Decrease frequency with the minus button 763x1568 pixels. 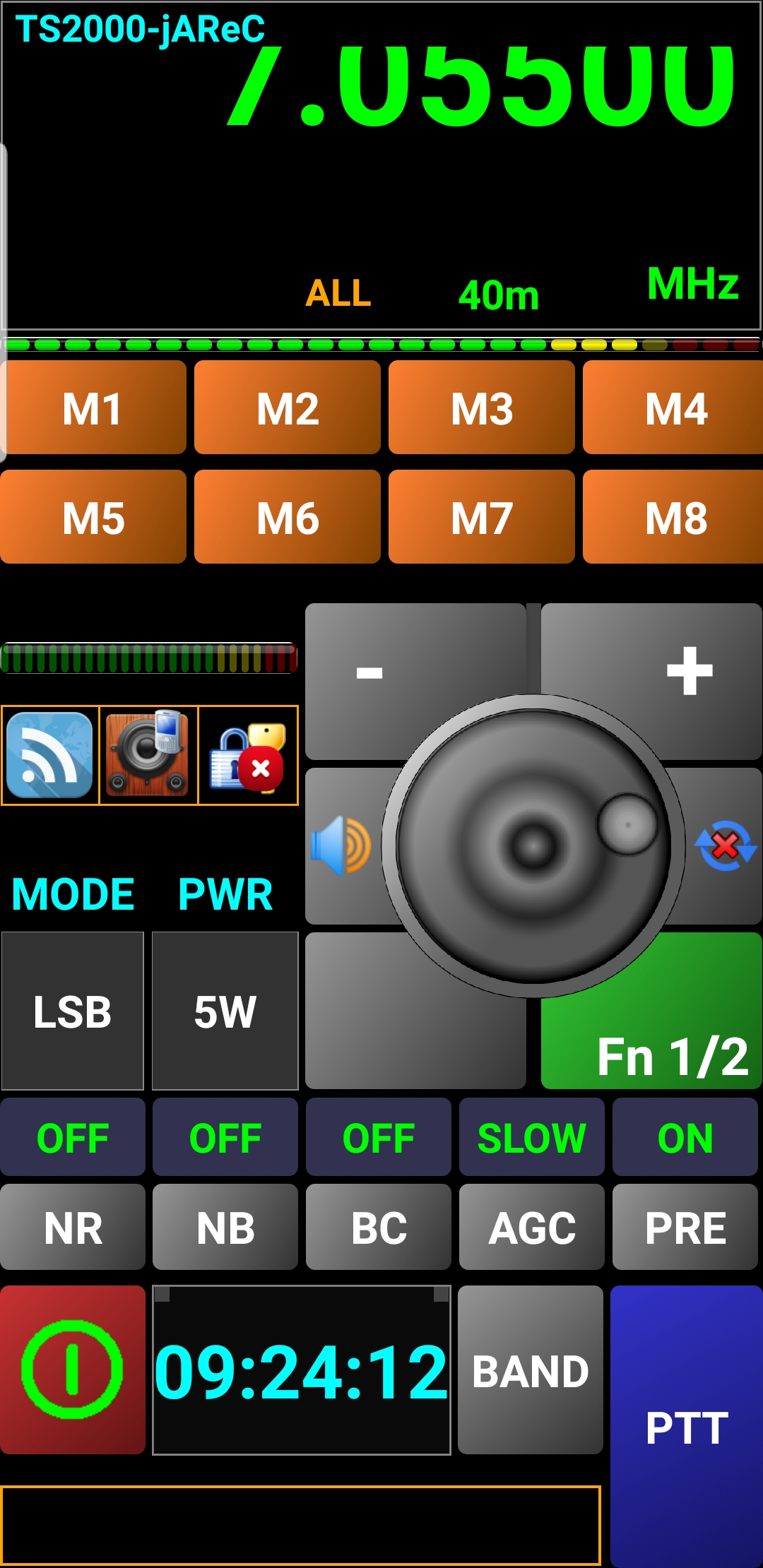[x=369, y=672]
